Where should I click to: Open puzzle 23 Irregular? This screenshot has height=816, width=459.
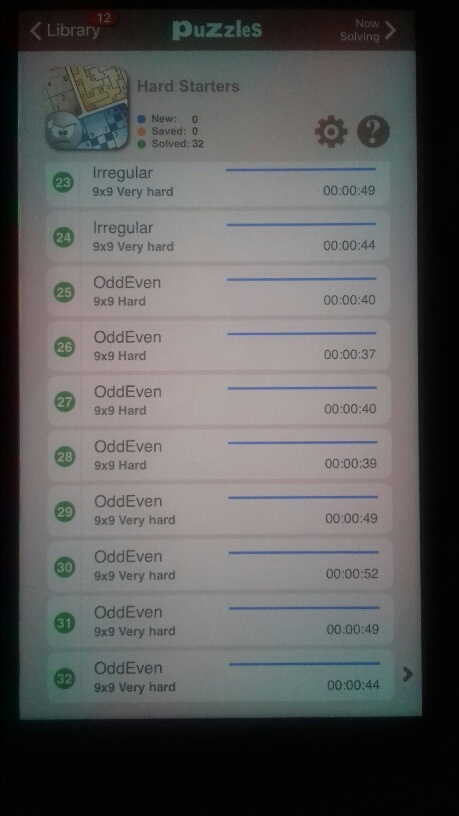(218, 183)
